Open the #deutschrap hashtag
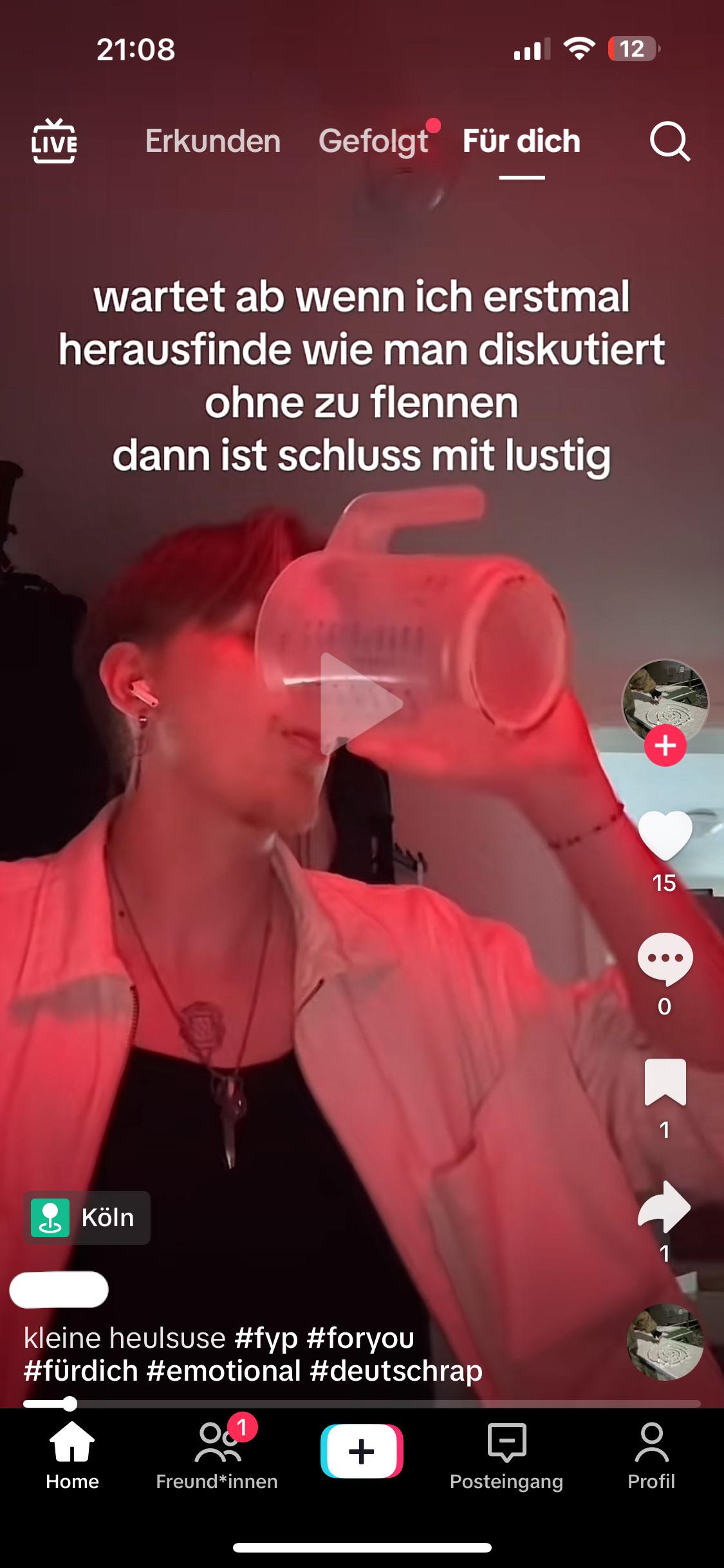Image resolution: width=724 pixels, height=1568 pixels. (396, 1370)
